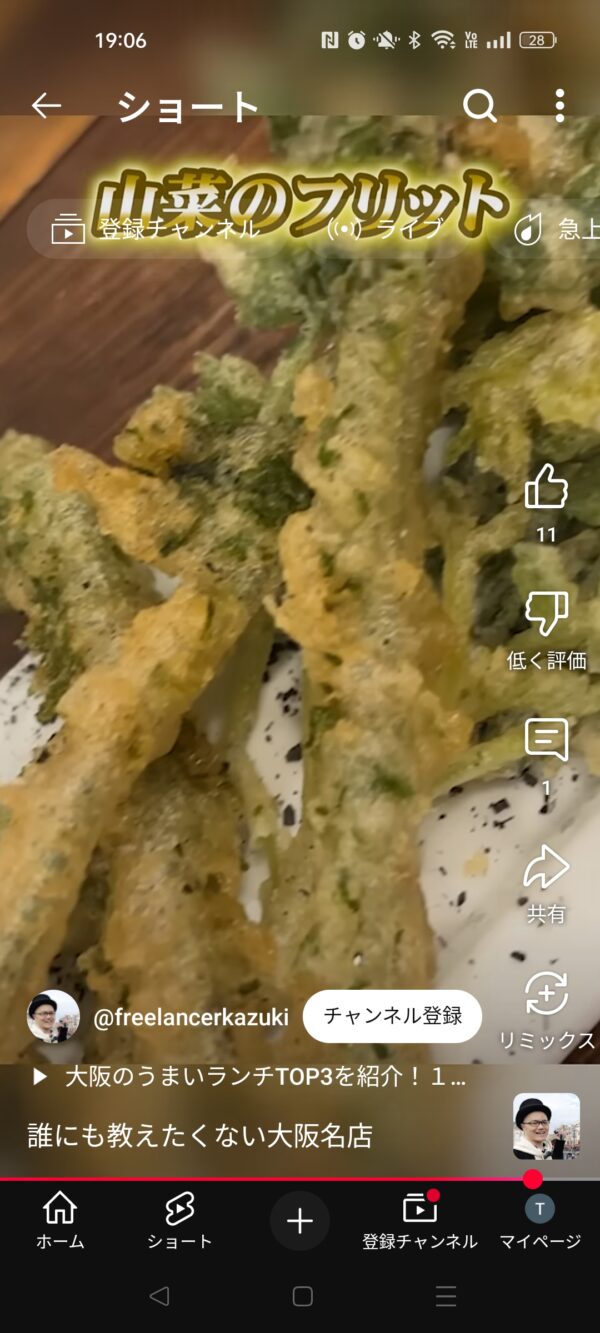Viewport: 600px width, 1333px height.
Task: Open the 登録チャンネル tab in bottom navigation
Action: click(420, 1220)
